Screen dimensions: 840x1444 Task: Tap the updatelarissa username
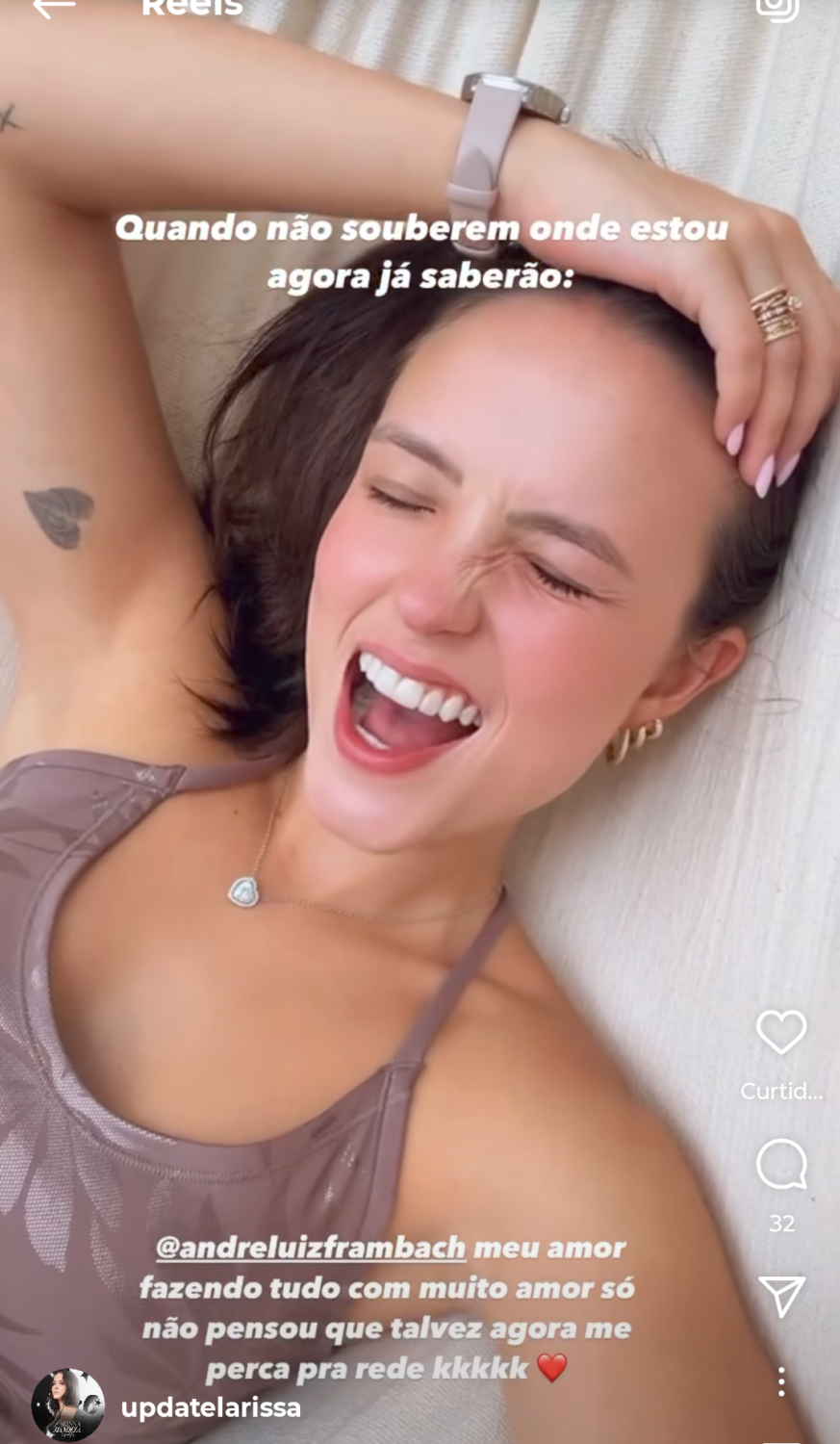[211, 1407]
